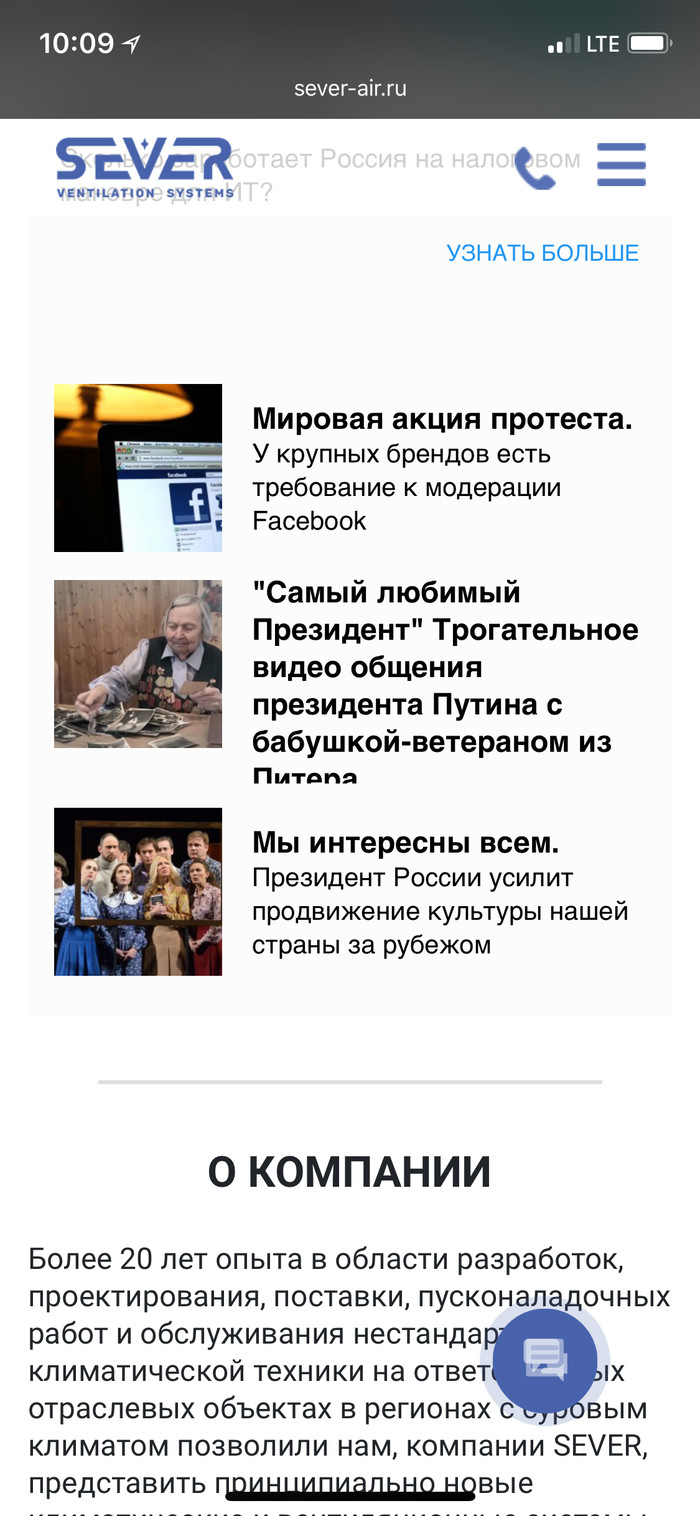Open the Мировая акция протеста article
700x1516 pixels.
(x=441, y=419)
